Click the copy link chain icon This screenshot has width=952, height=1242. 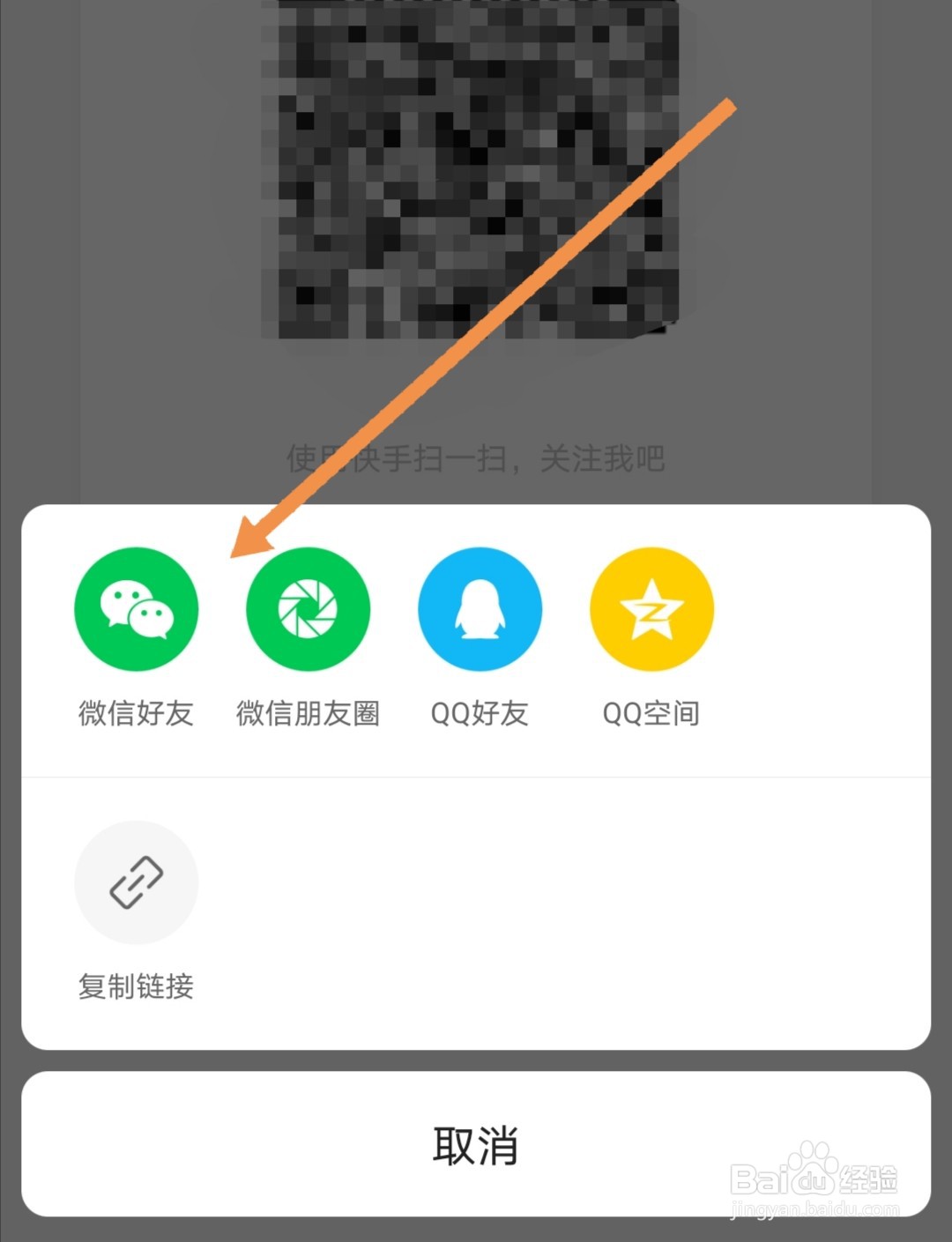click(136, 882)
